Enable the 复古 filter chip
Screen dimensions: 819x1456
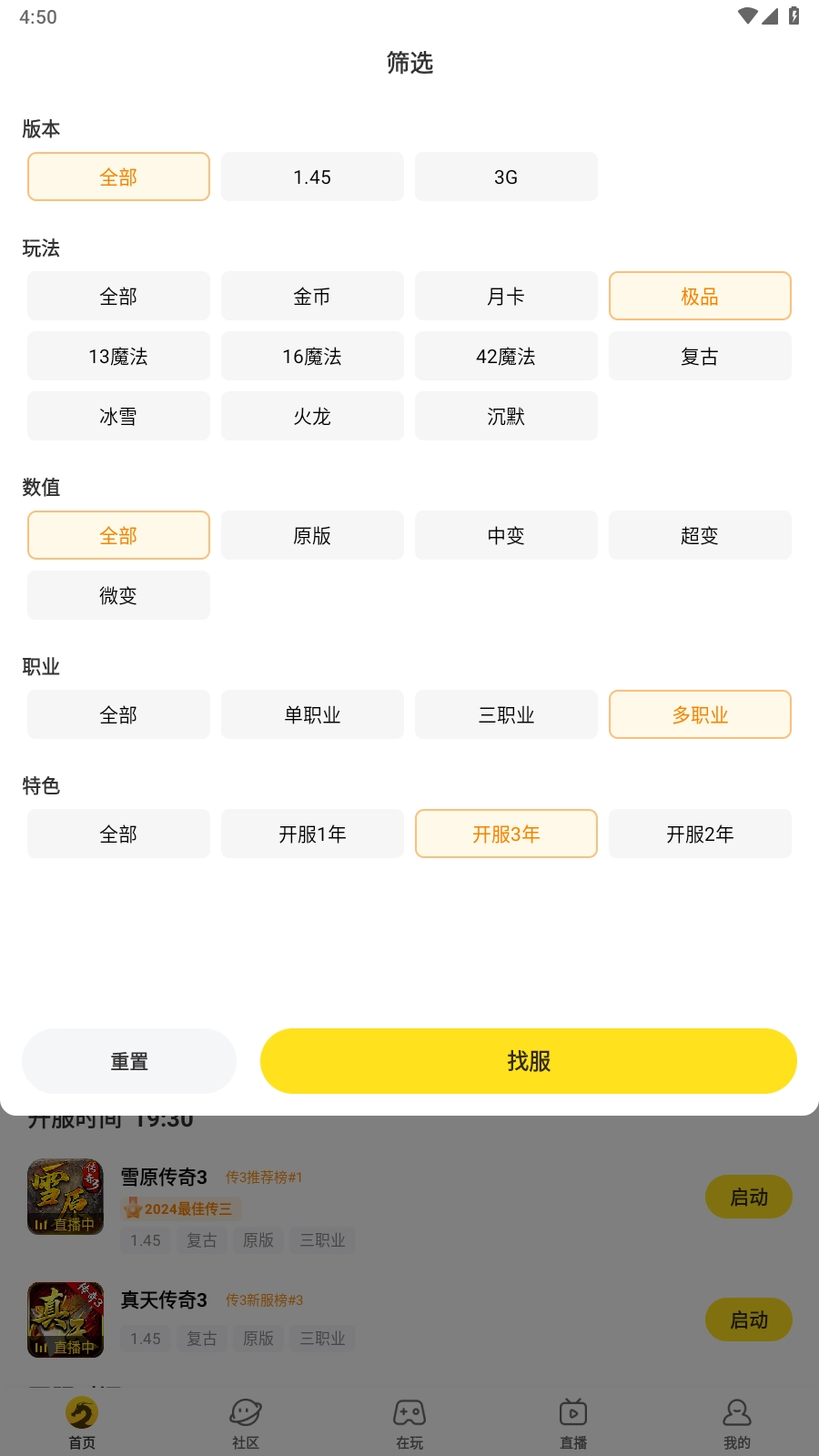coord(700,356)
